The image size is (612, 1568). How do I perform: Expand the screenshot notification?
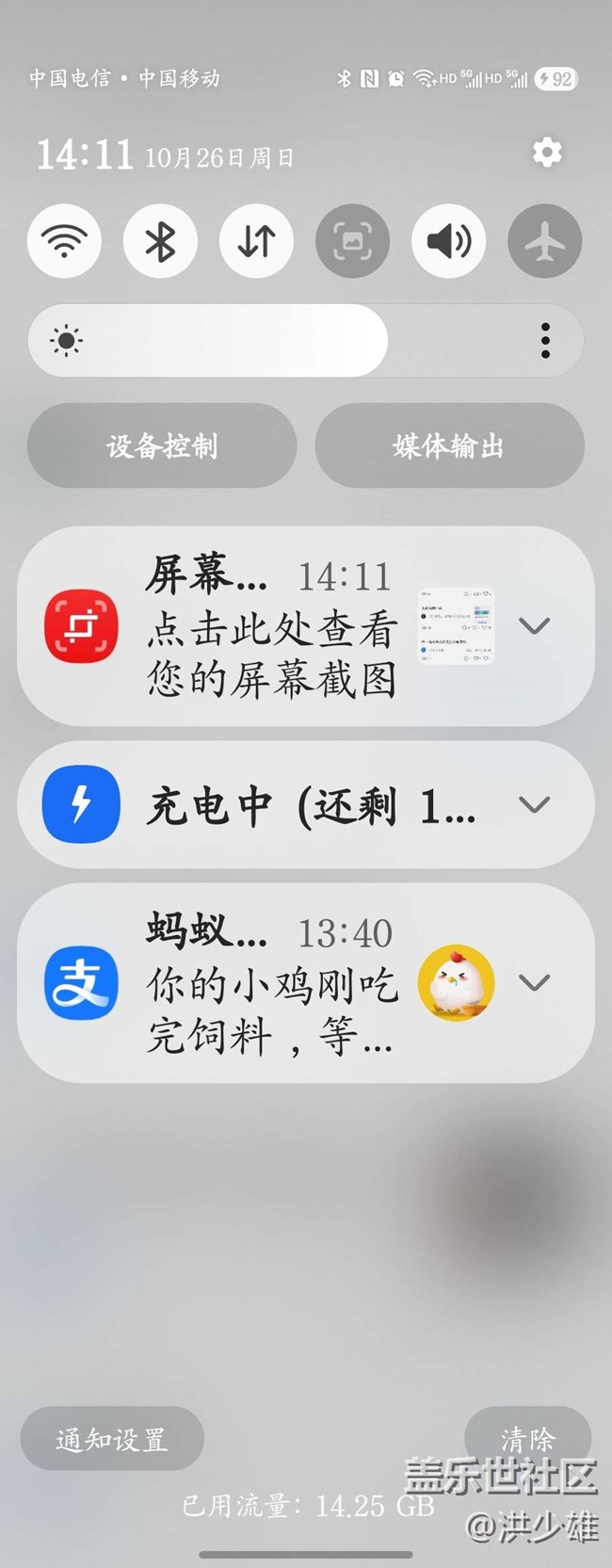pos(534,625)
